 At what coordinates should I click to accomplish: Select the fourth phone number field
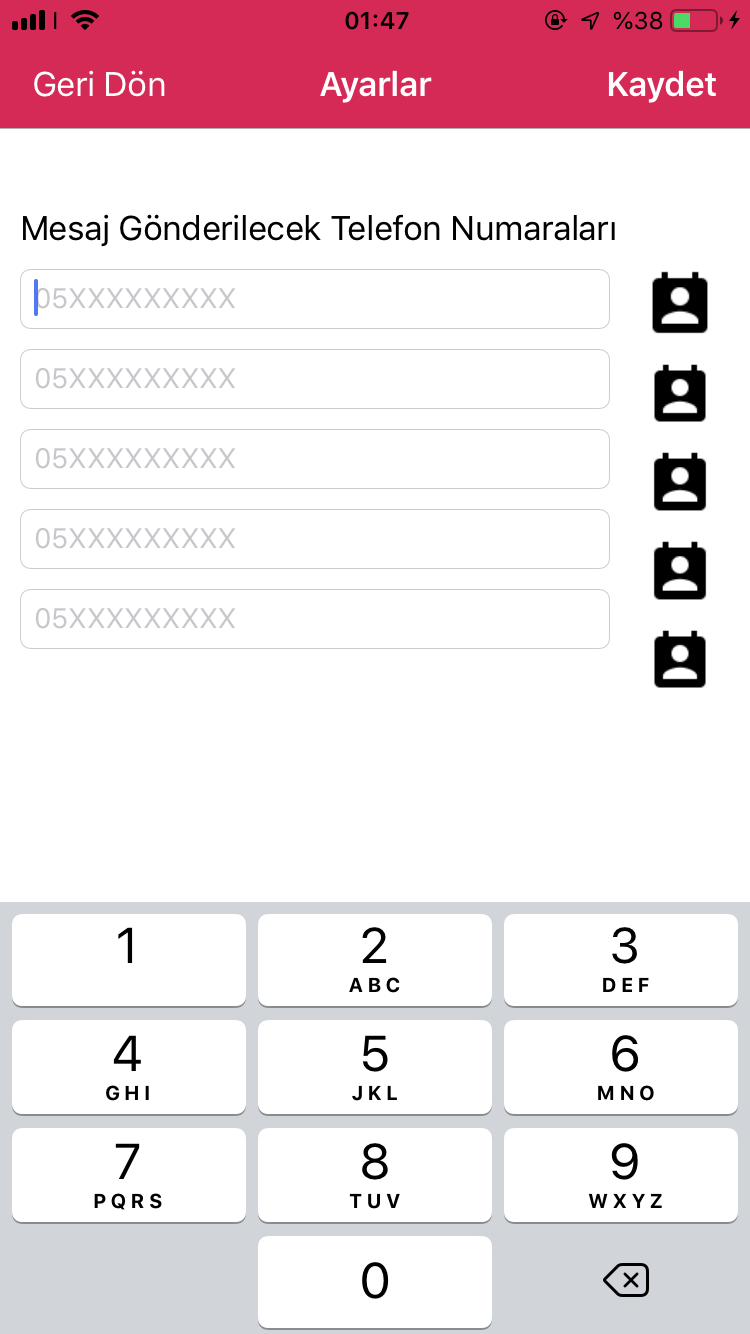[315, 539]
